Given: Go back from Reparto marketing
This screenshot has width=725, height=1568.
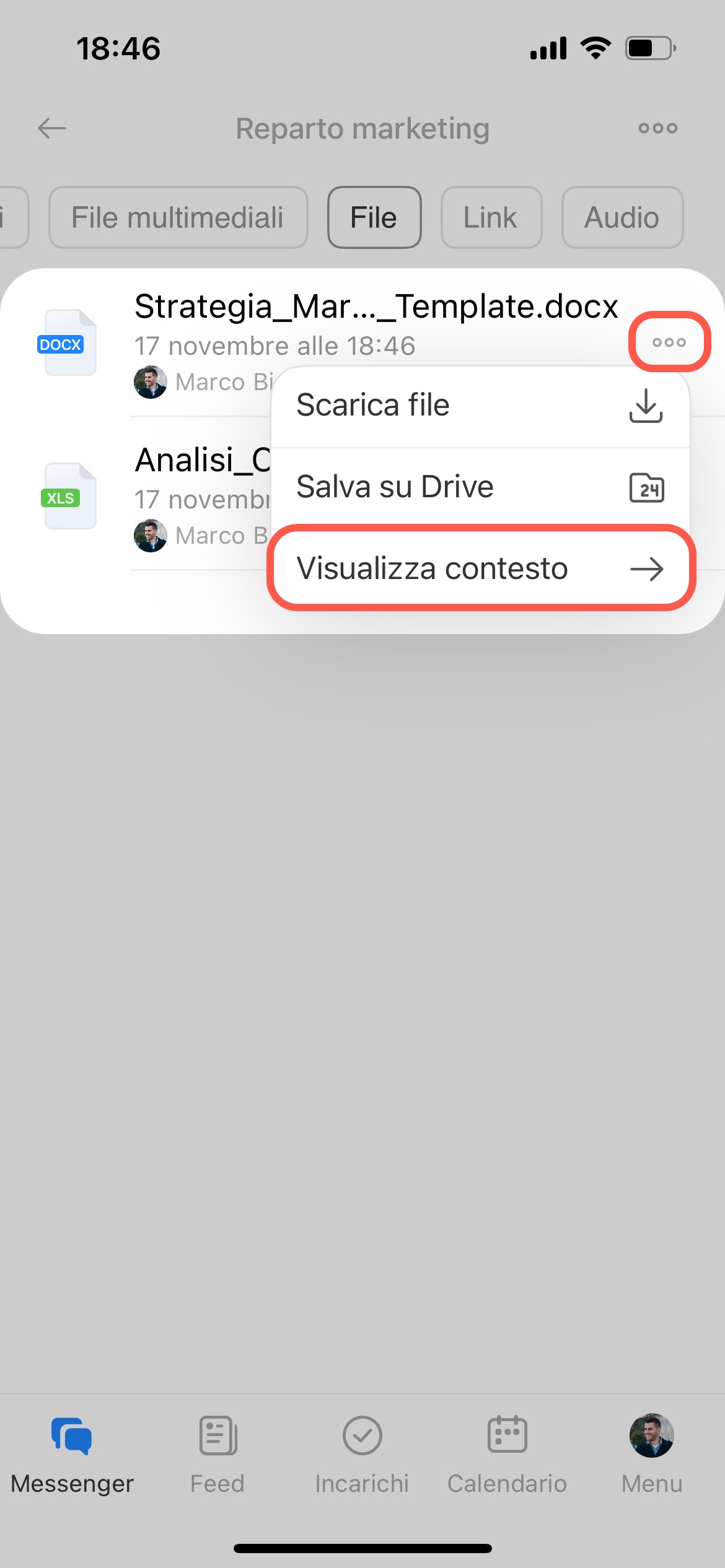Looking at the screenshot, I should point(52,128).
